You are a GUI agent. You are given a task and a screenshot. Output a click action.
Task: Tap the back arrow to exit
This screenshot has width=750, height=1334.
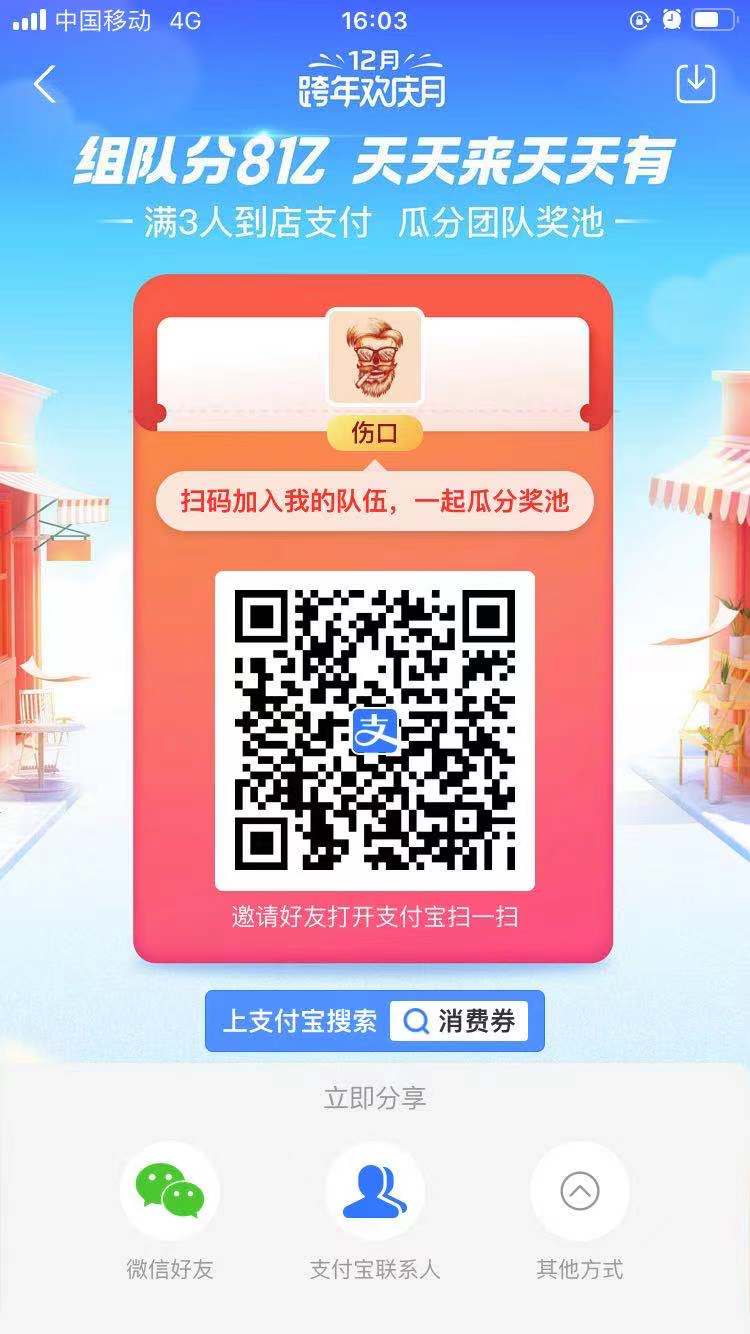click(x=42, y=85)
